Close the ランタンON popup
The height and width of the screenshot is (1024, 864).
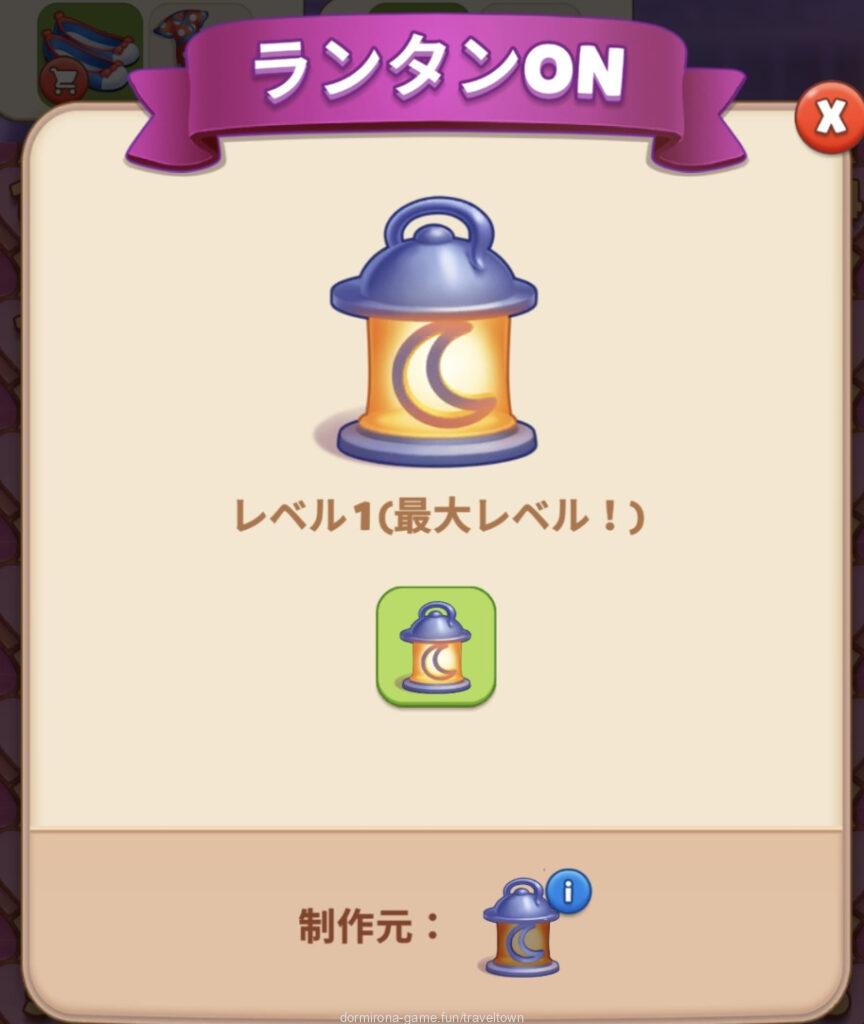829,117
